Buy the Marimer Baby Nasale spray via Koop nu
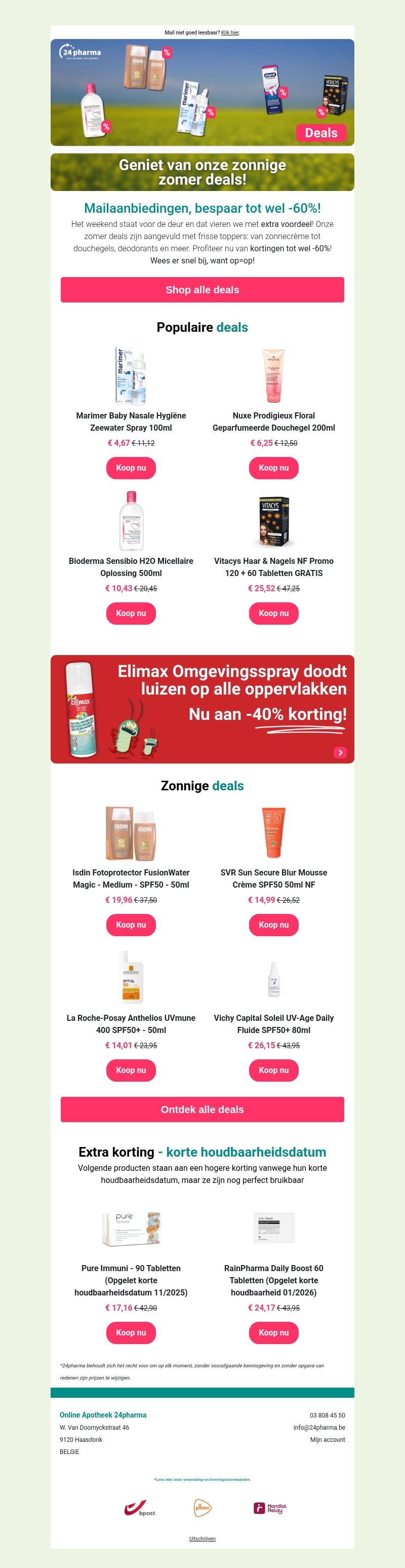Image resolution: width=405 pixels, height=1568 pixels. [x=131, y=468]
